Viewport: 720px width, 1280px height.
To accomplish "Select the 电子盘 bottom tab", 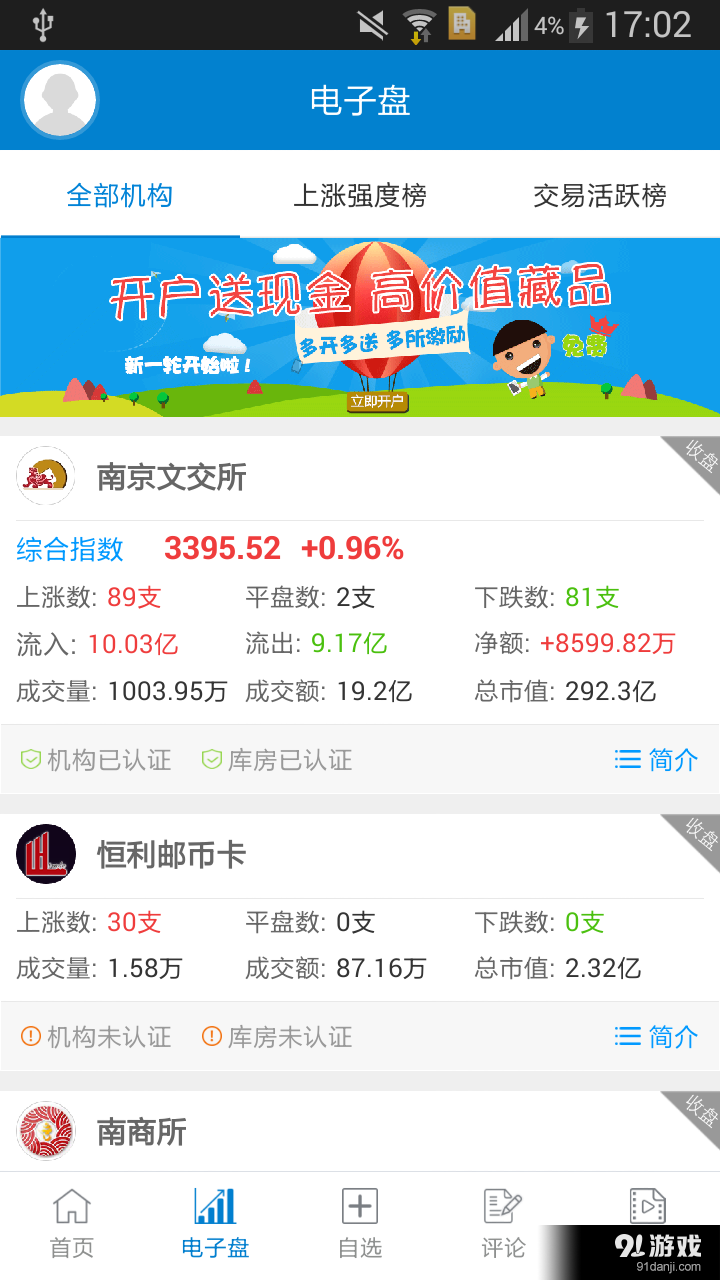I will [x=215, y=1224].
